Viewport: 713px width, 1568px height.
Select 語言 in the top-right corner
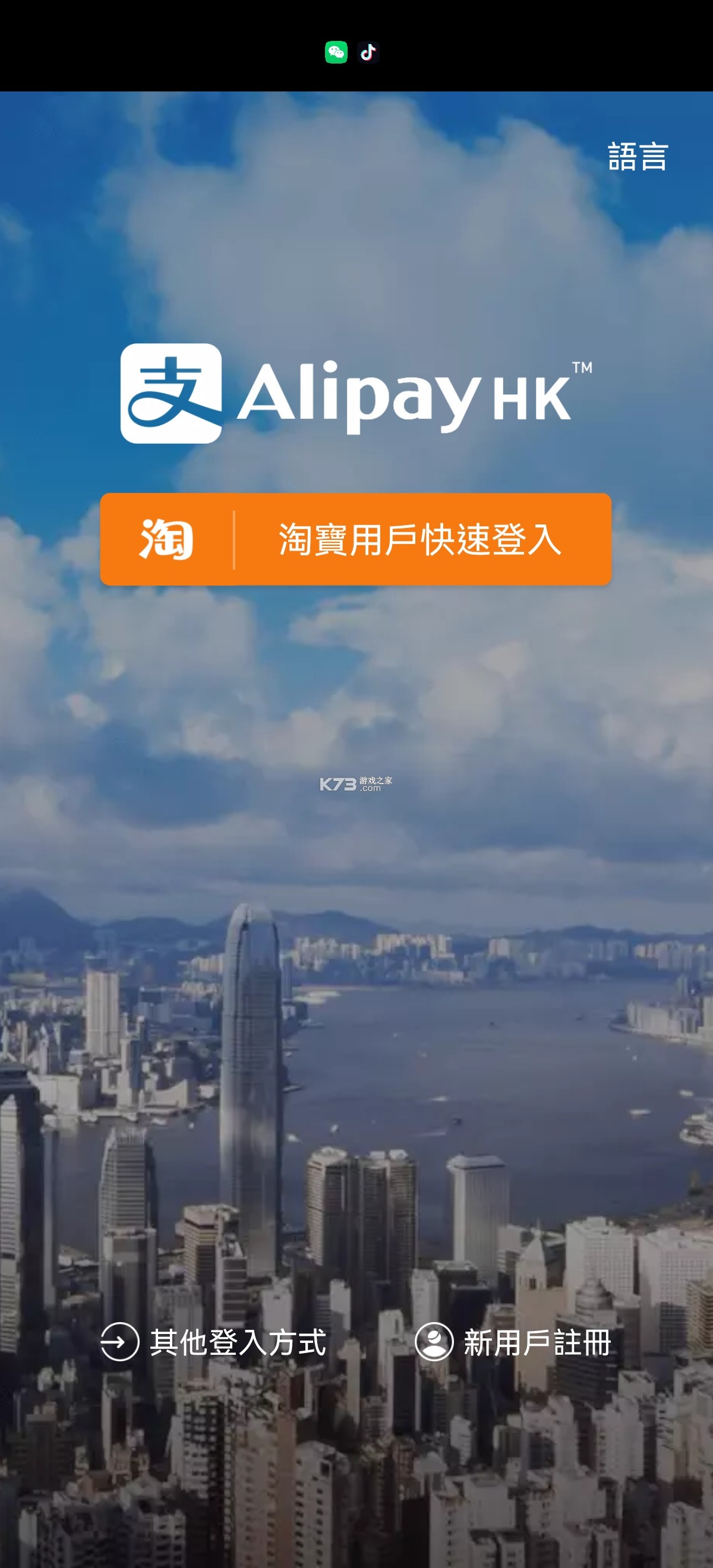pos(638,155)
